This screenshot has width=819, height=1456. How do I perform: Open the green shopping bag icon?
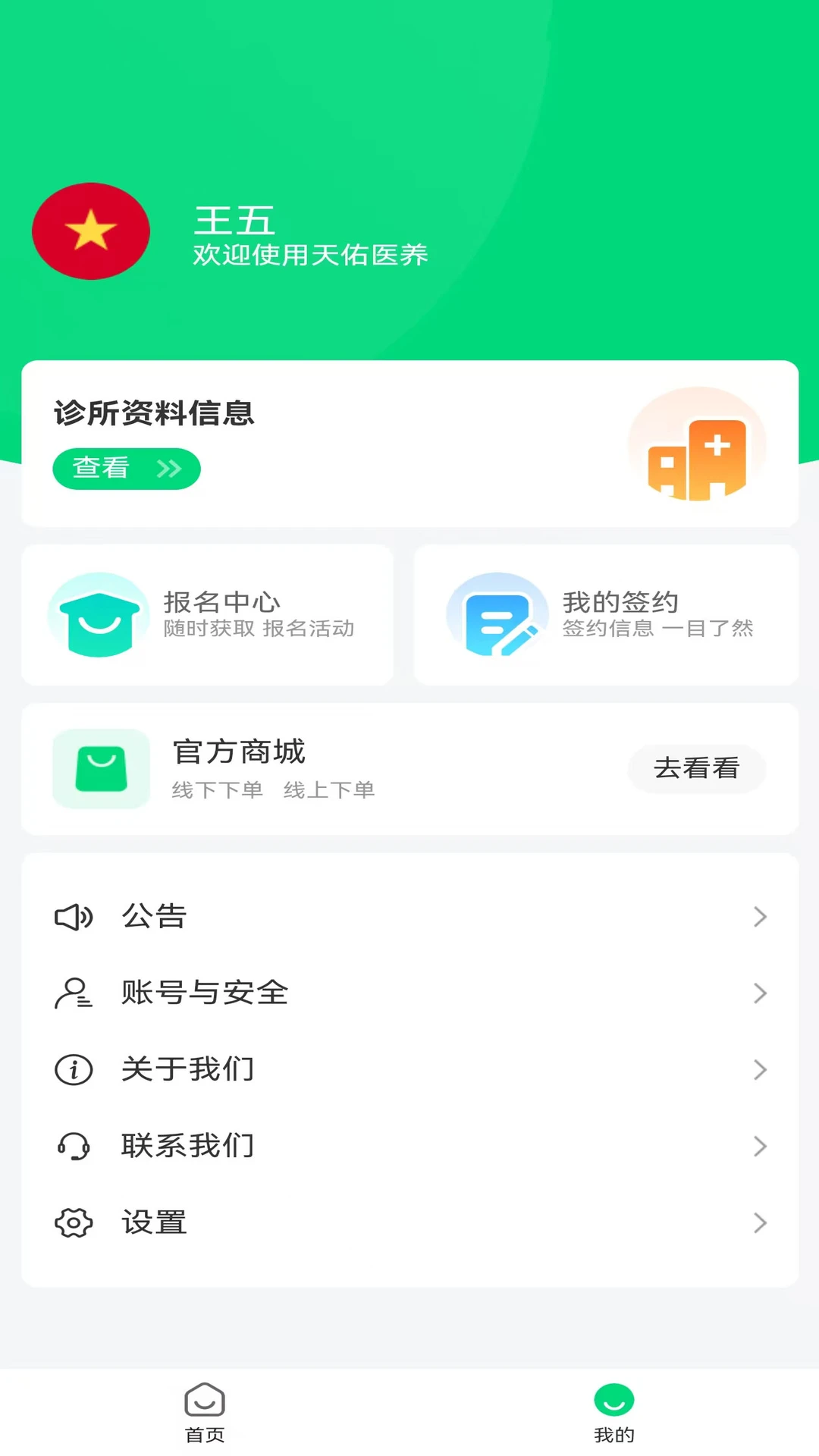pos(101,768)
